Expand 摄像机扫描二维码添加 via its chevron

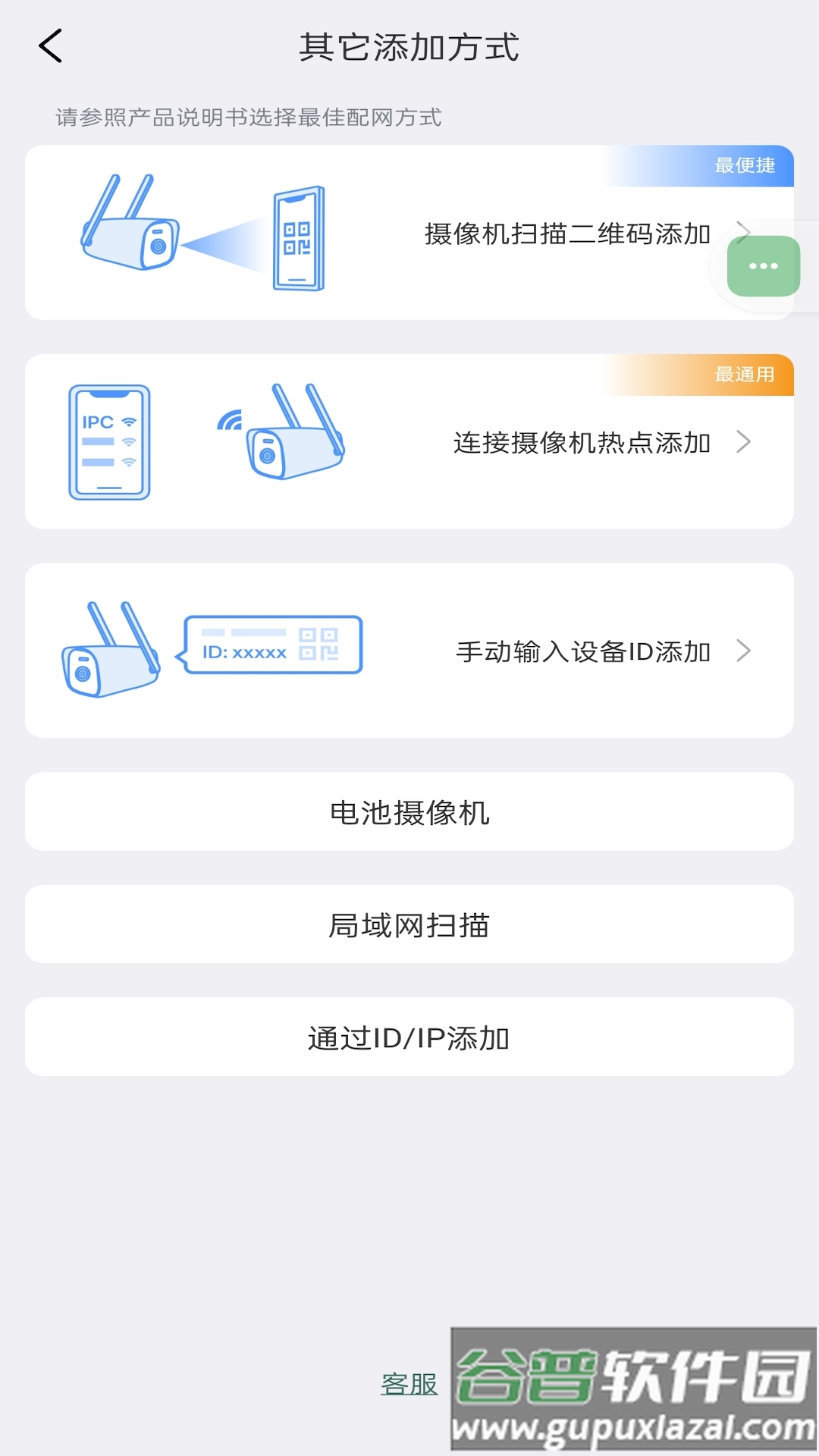coord(744,232)
